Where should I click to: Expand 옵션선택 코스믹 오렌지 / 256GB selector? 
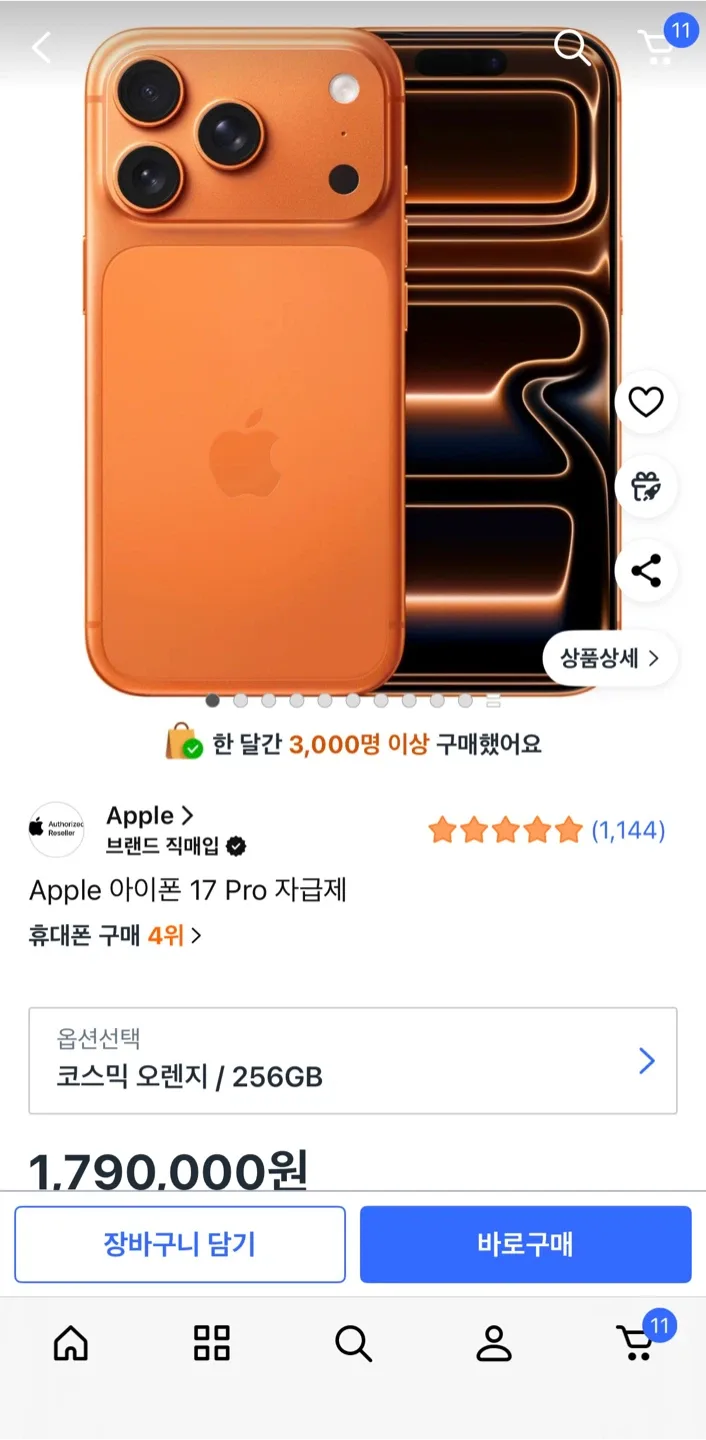[x=353, y=1061]
